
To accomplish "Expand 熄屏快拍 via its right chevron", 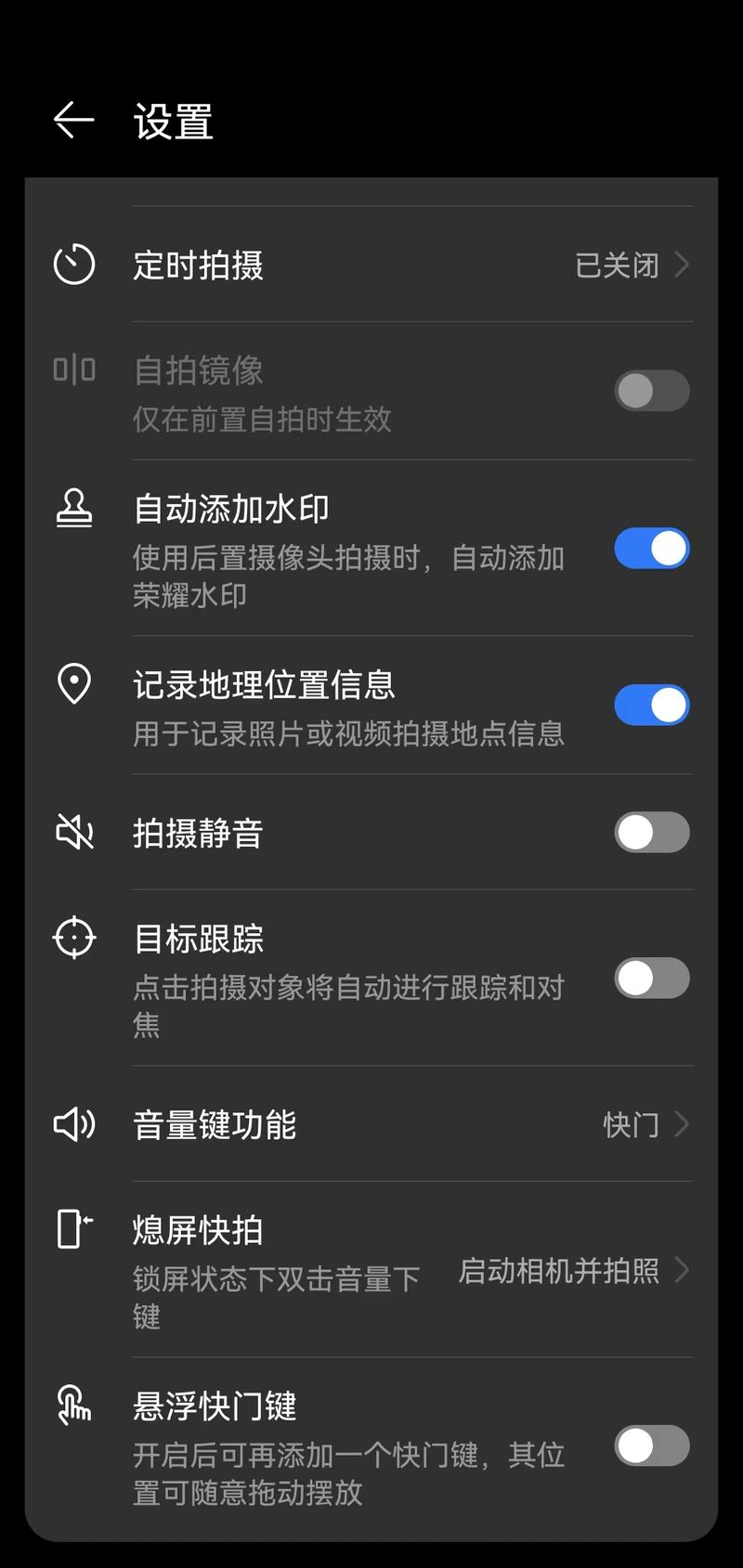I will (x=684, y=1272).
